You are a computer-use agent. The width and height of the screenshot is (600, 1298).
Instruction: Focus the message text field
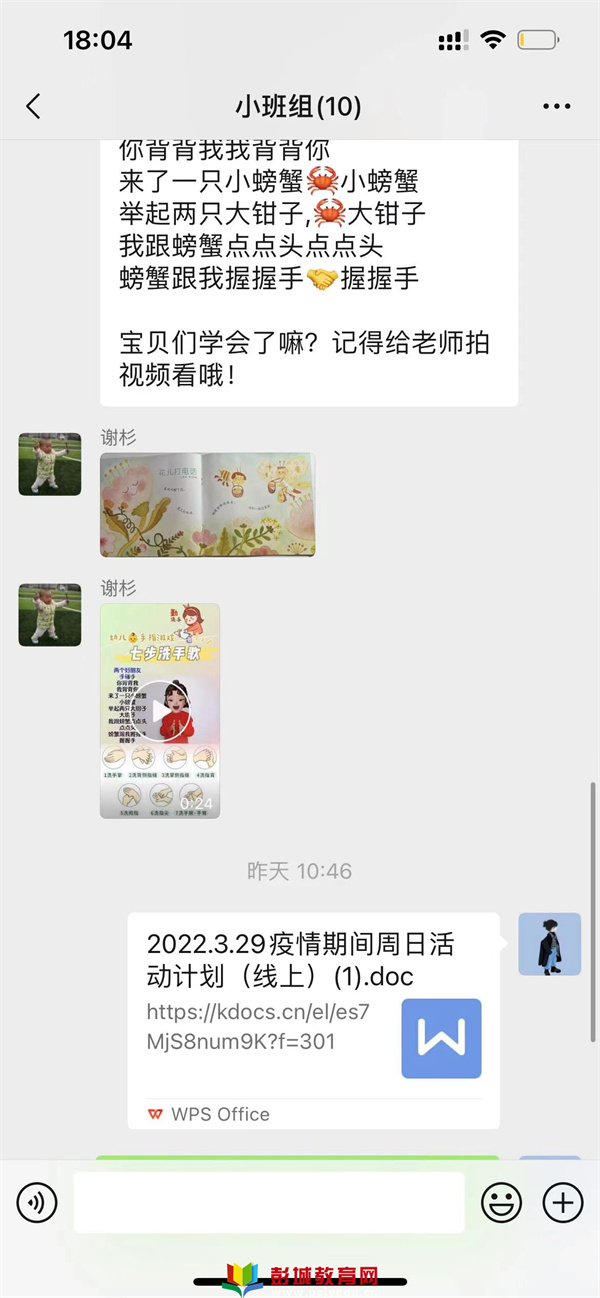[x=268, y=1202]
